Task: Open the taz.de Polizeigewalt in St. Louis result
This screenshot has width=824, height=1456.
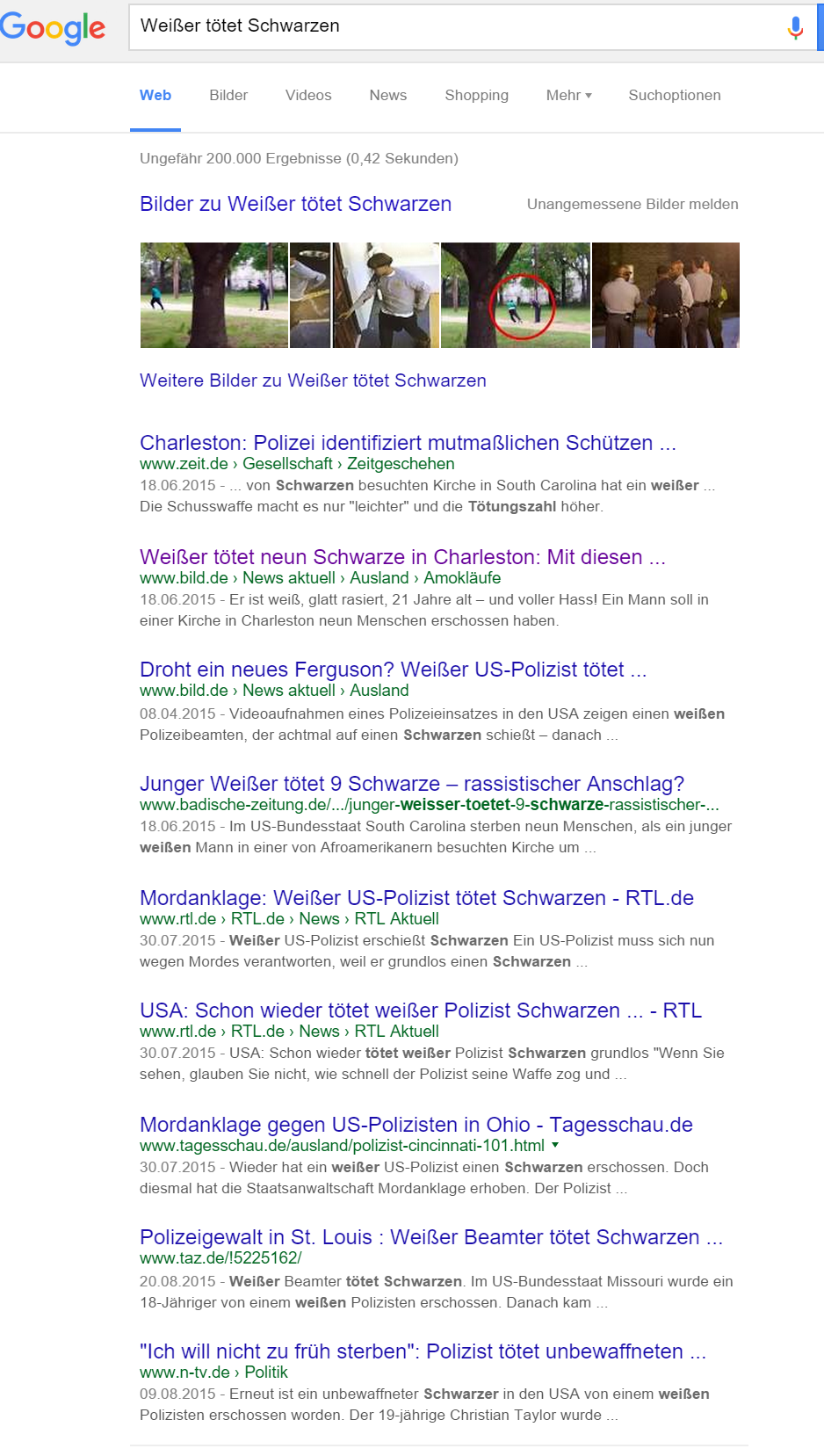Action: point(430,1237)
